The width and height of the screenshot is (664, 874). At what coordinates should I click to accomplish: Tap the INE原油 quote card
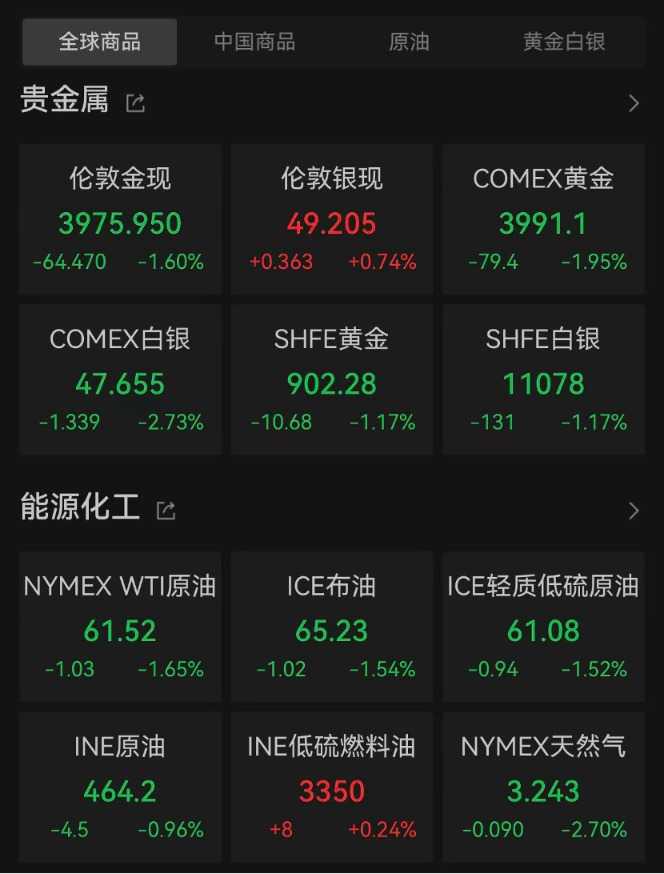[120, 787]
